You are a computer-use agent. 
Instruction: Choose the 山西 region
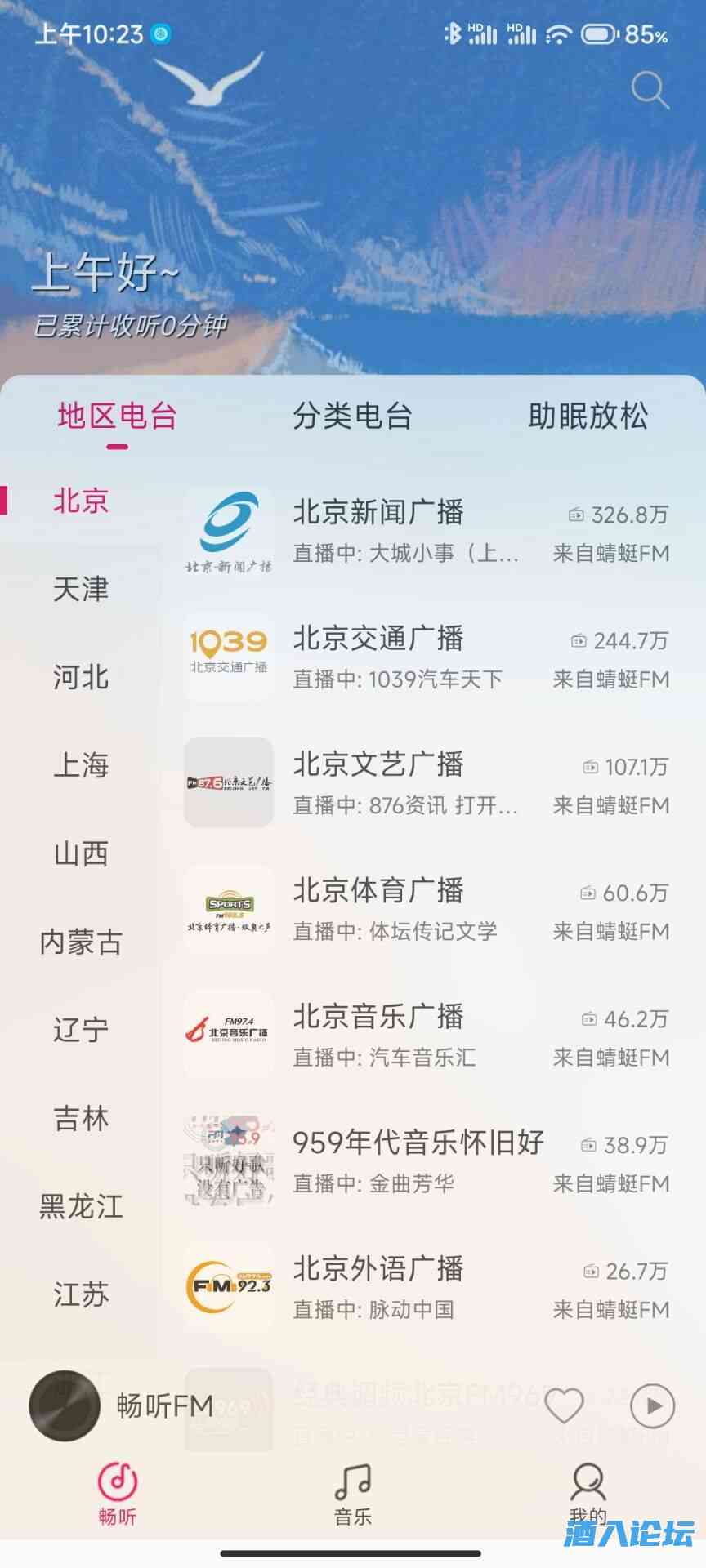point(81,853)
